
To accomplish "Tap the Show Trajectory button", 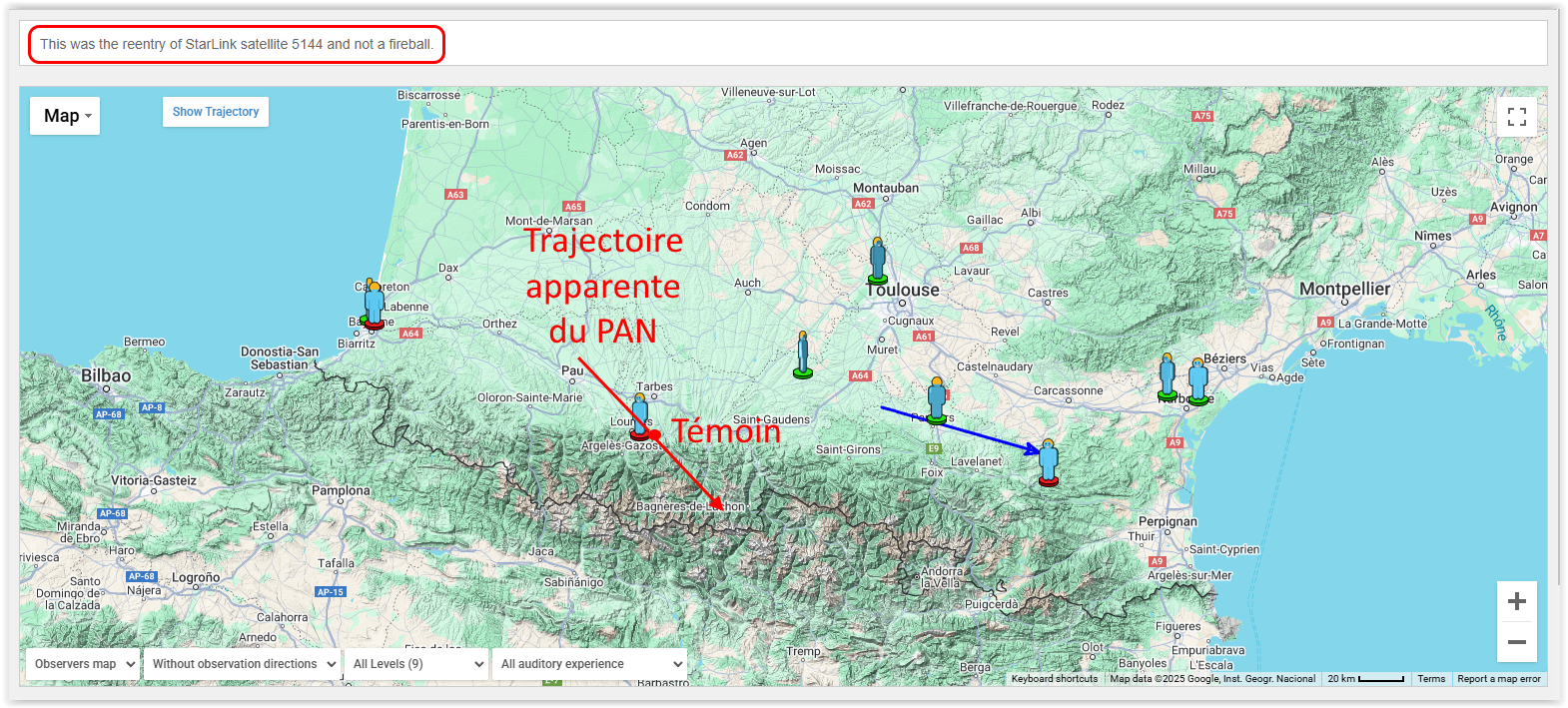I will point(215,112).
